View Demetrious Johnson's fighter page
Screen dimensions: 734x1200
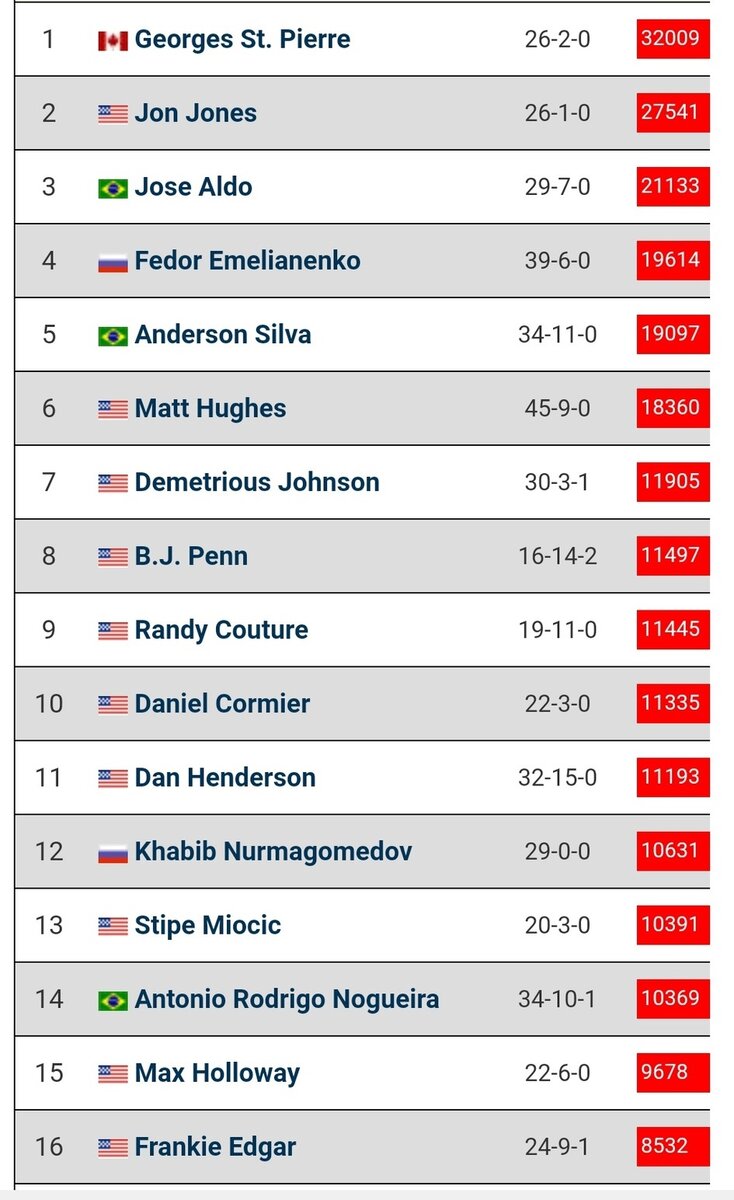click(x=257, y=482)
